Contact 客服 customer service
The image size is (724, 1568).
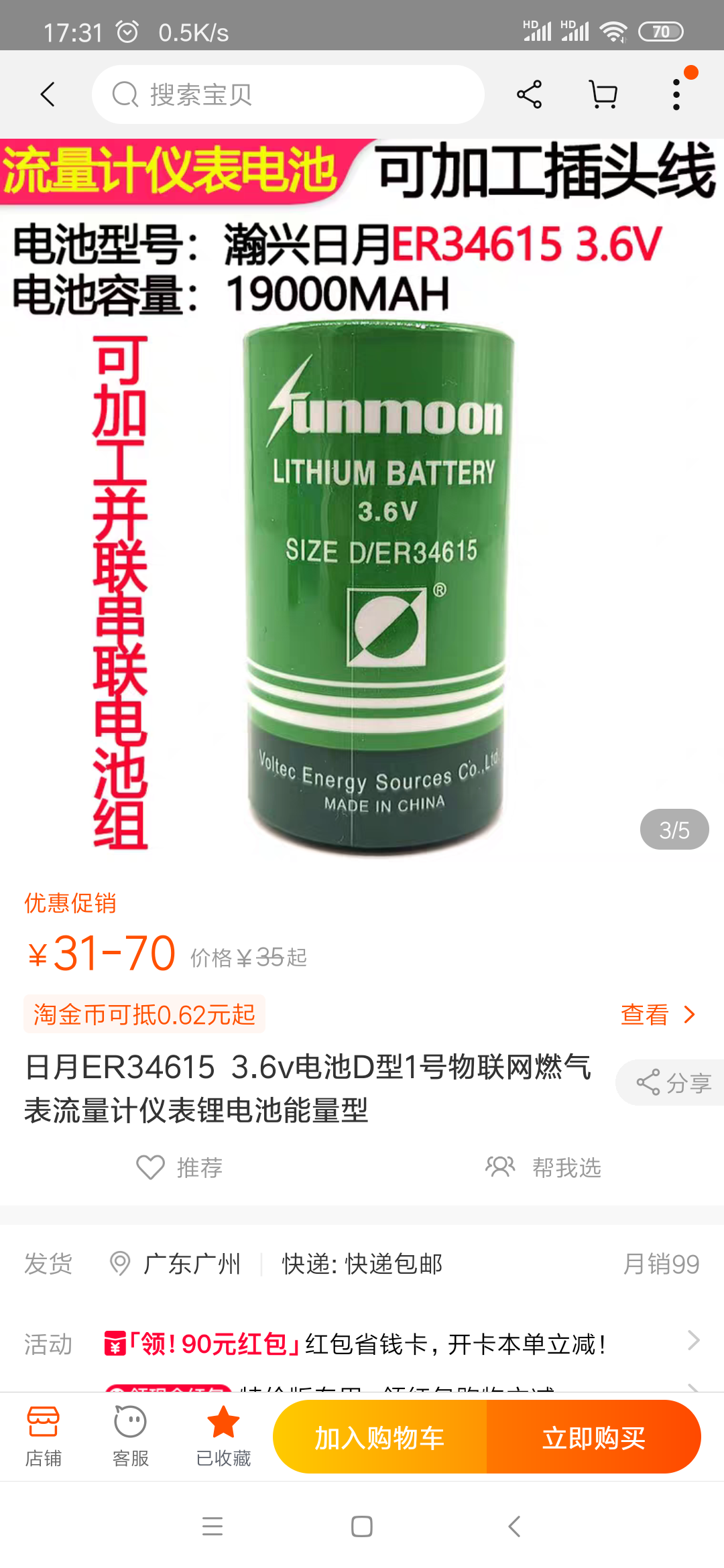click(130, 1436)
